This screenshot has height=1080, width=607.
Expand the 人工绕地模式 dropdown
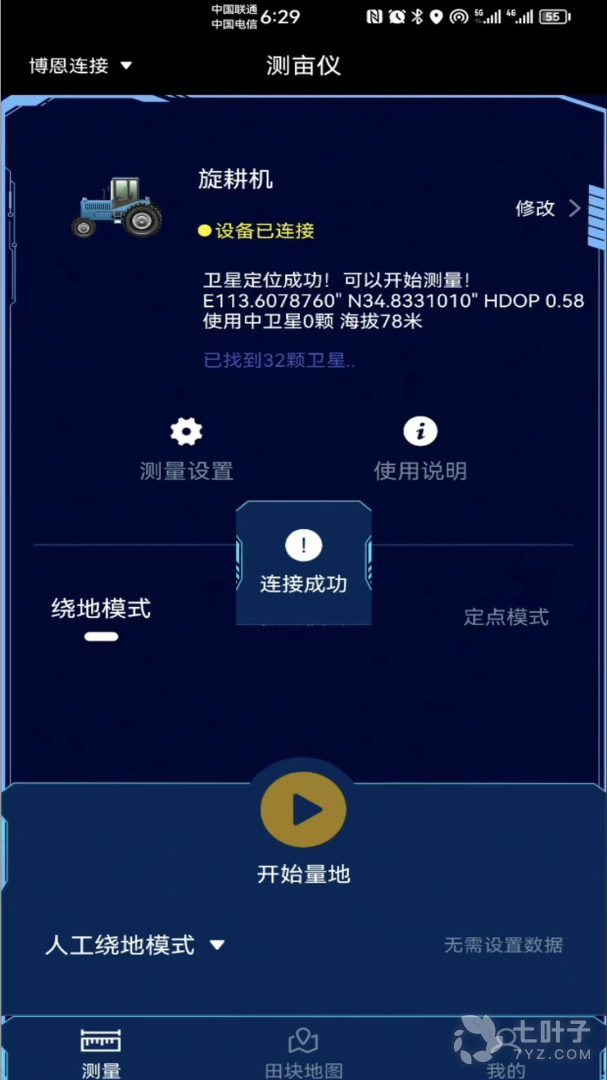(x=135, y=945)
